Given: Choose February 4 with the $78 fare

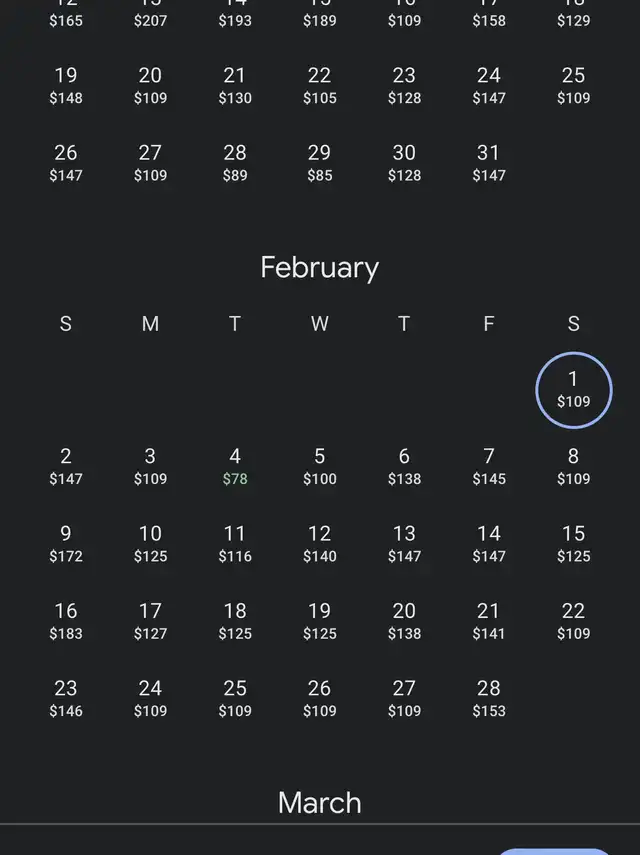Looking at the screenshot, I should tap(235, 466).
